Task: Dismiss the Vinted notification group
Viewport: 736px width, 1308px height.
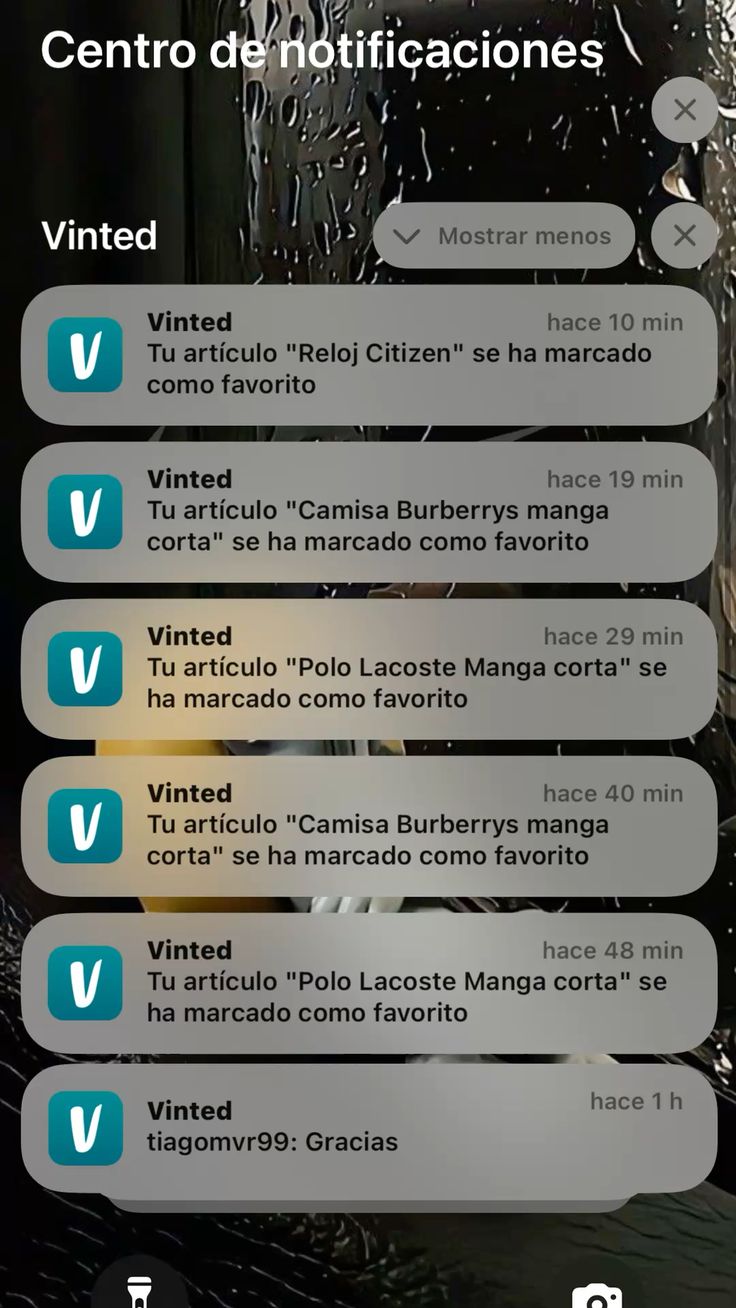Action: pyautogui.click(x=684, y=236)
